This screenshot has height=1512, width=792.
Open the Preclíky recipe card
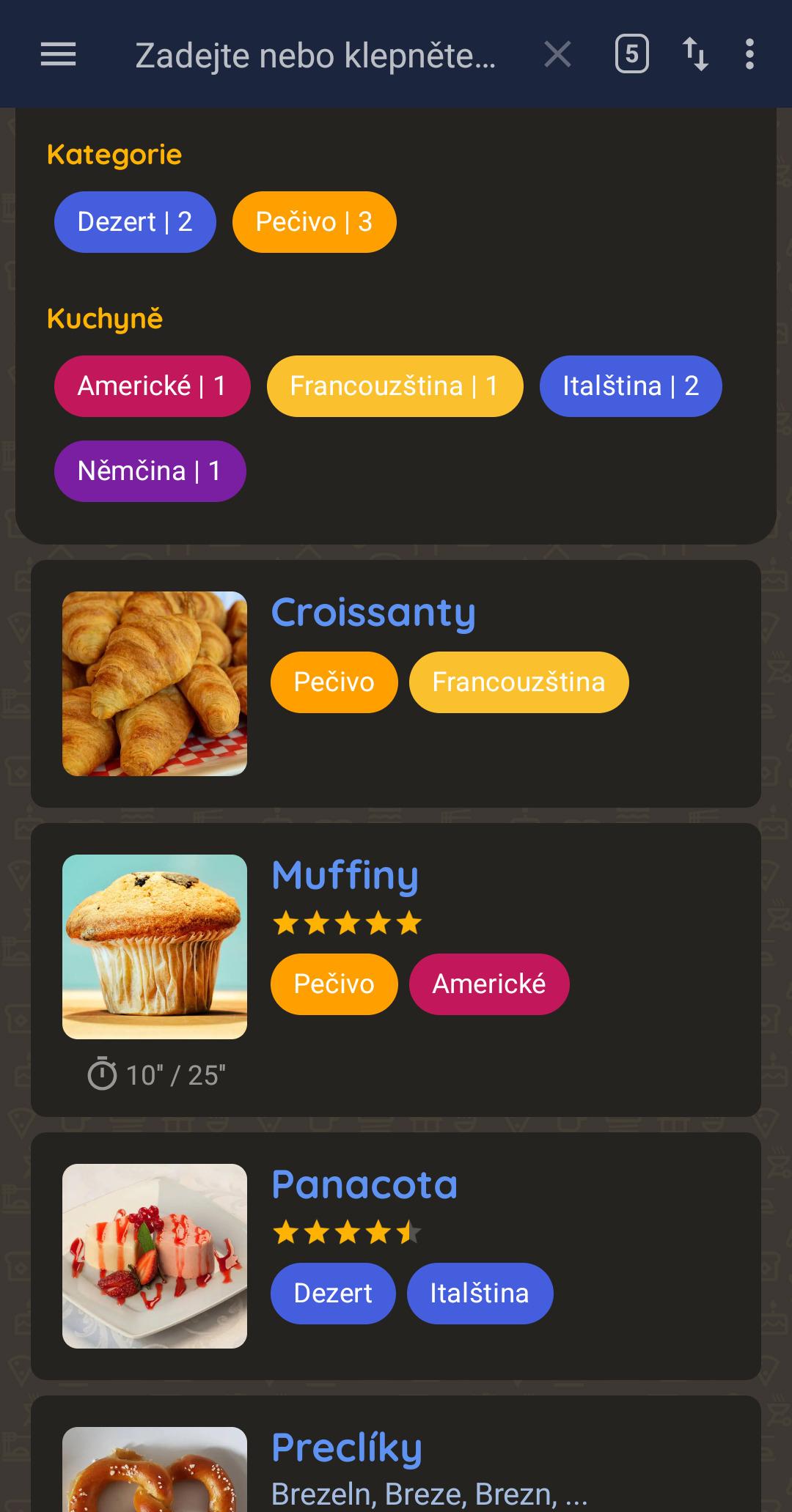396,1454
